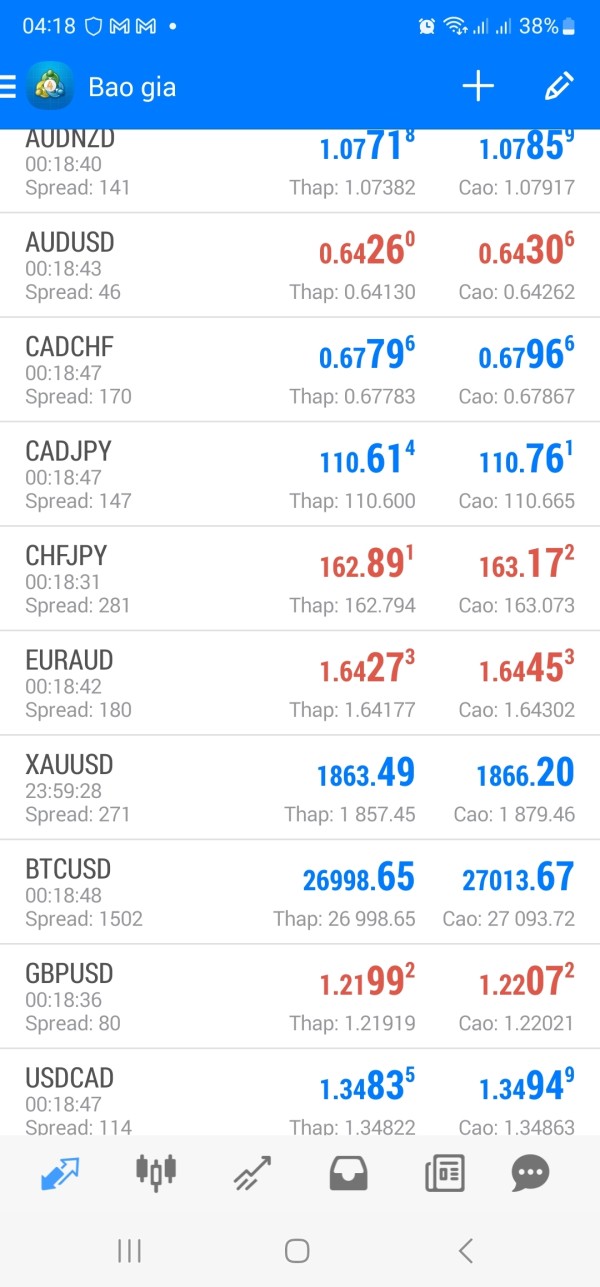The height and width of the screenshot is (1287, 600).
Task: Switch to the candlestick Chart tab
Action: 156,1172
